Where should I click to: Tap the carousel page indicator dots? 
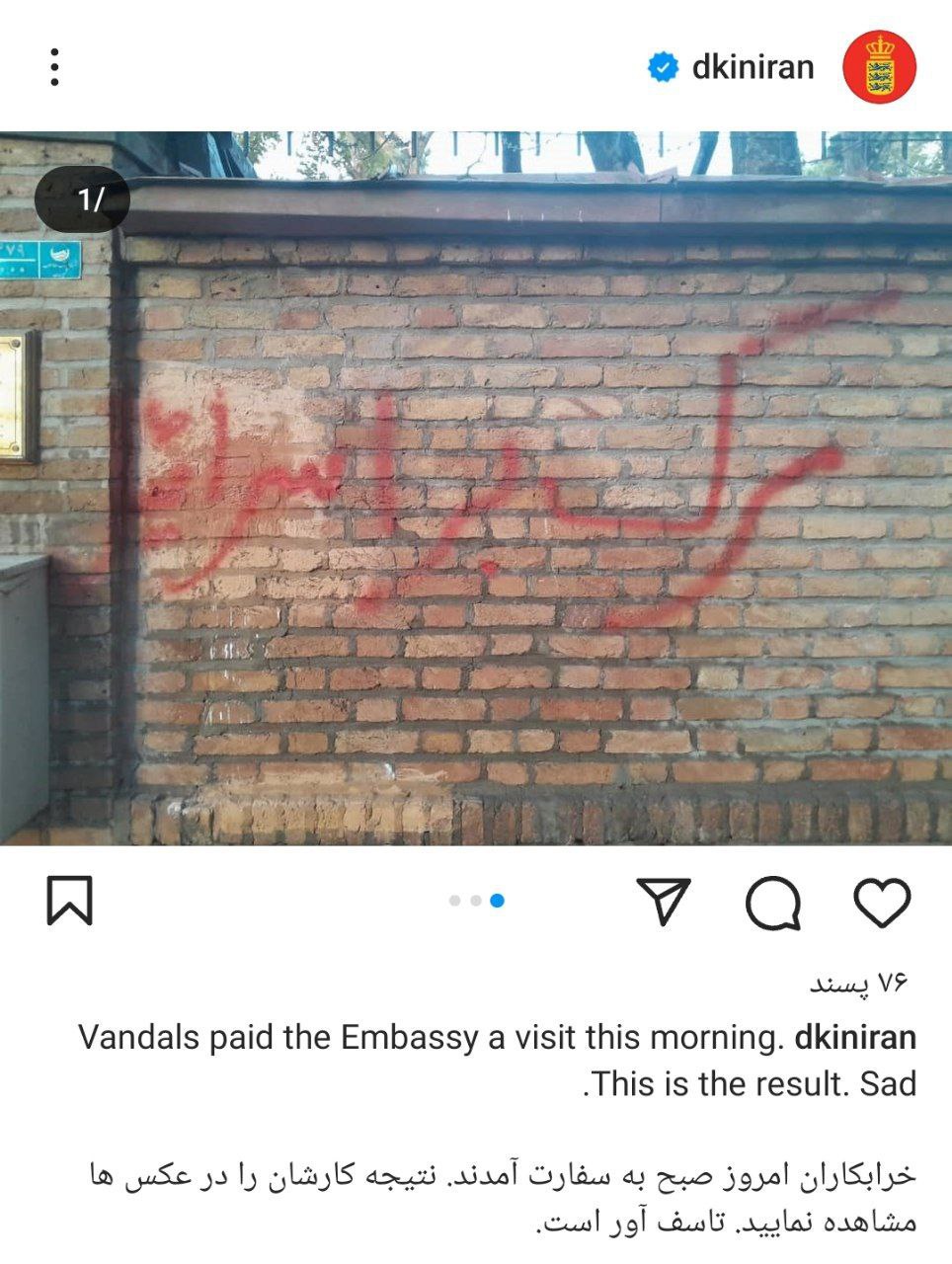[x=476, y=901]
